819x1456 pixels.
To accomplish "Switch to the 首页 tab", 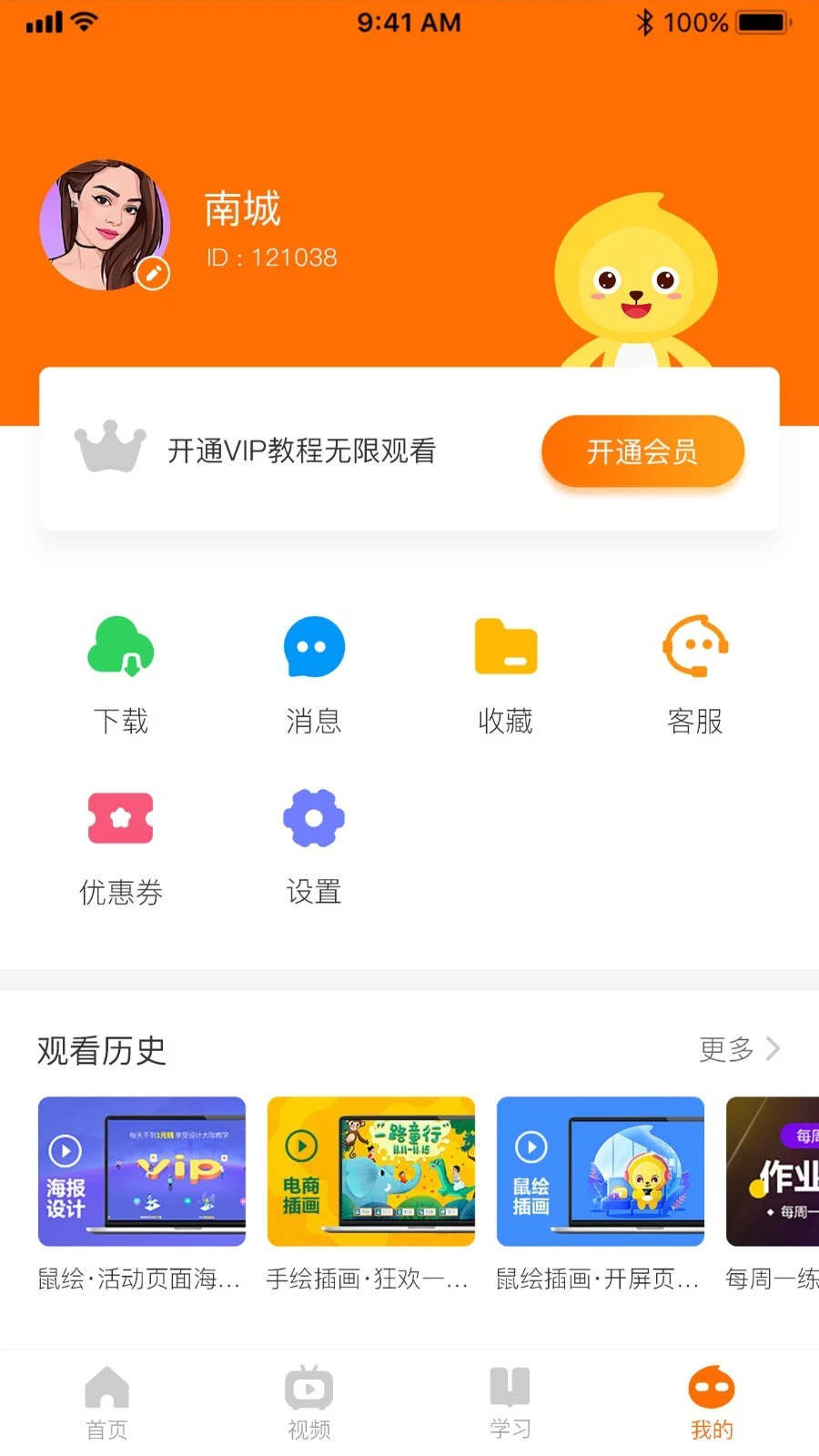I will point(106,1401).
